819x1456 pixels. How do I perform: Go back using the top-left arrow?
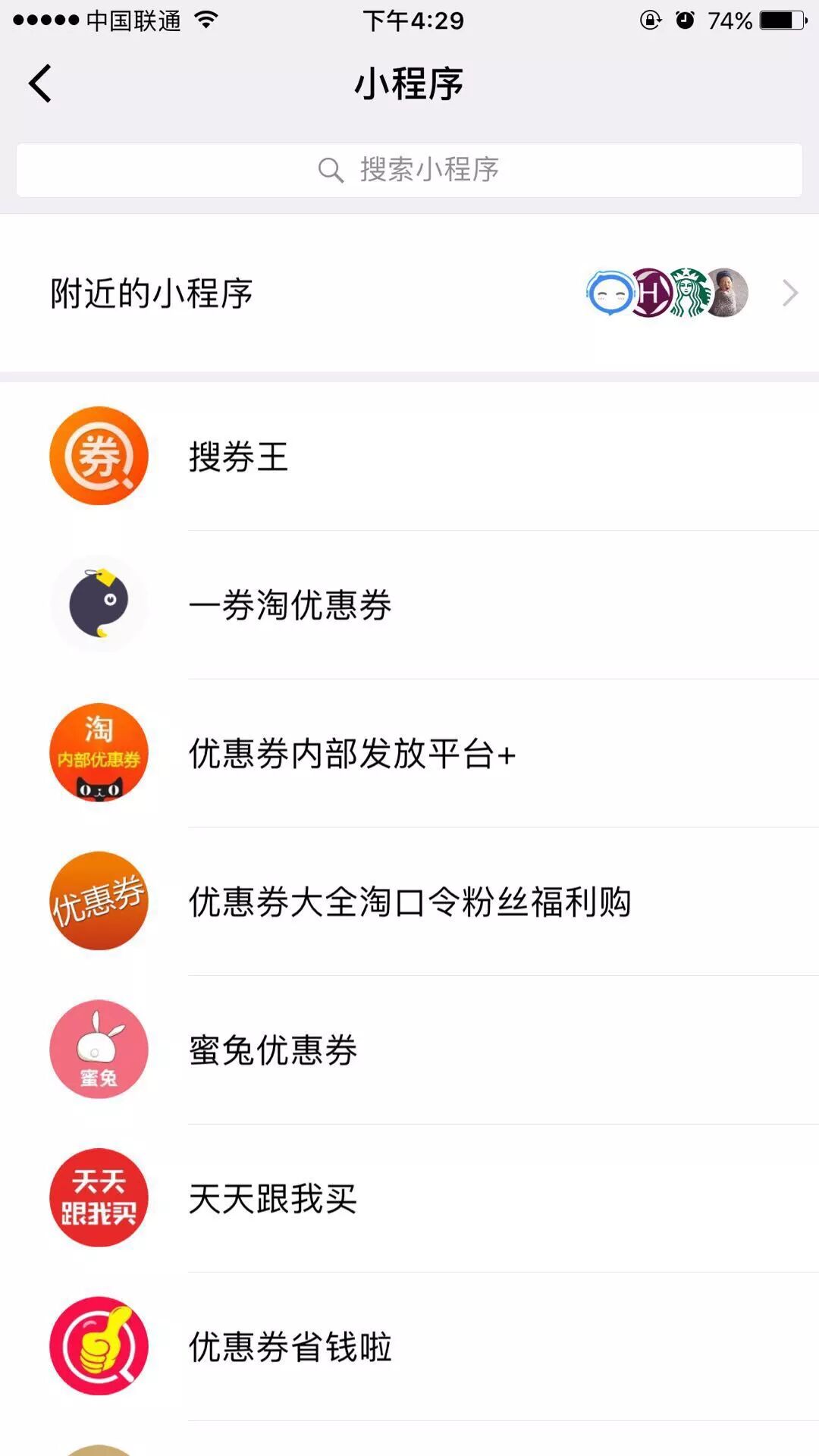(40, 83)
